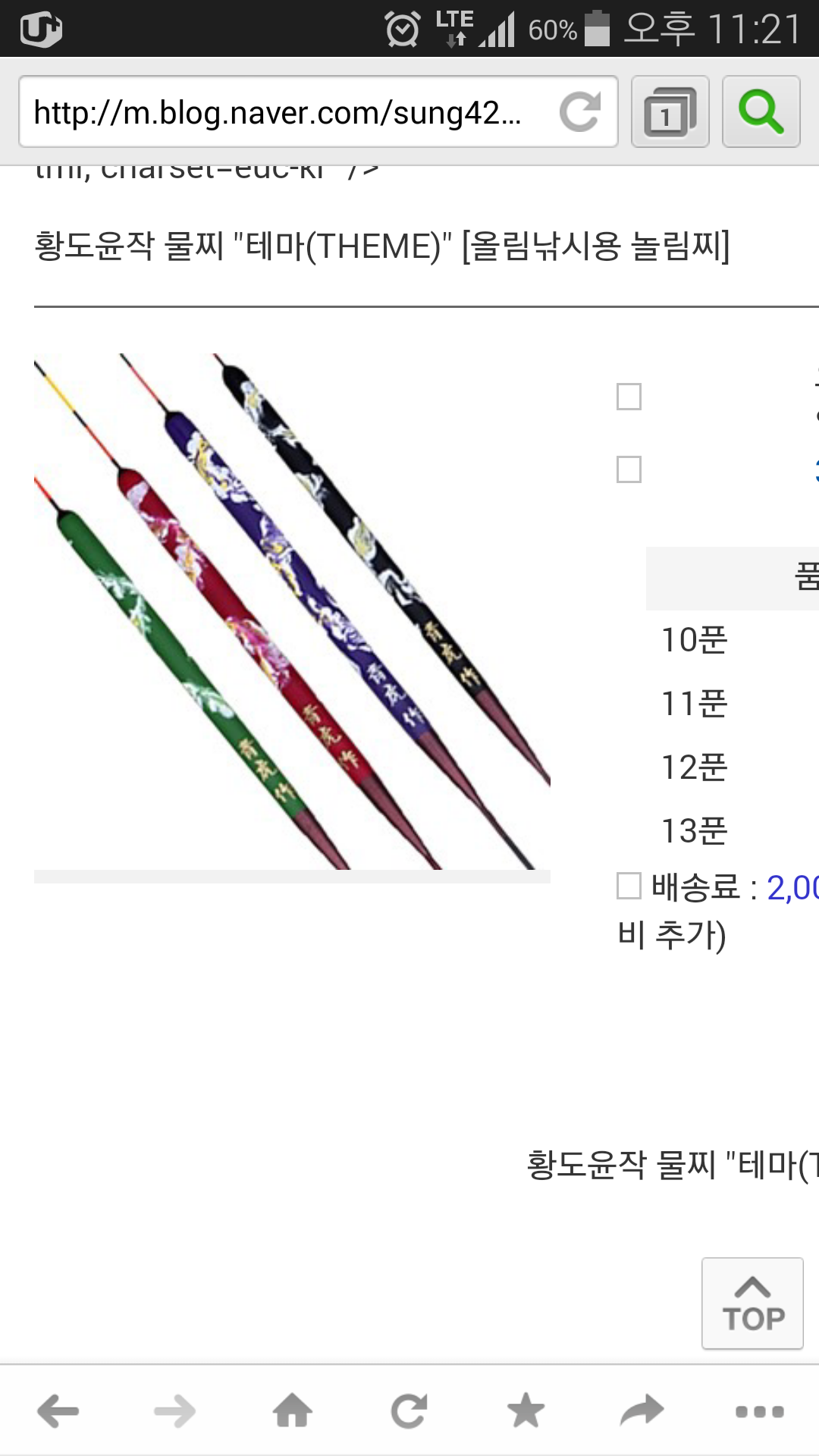Reload page from address bar icon

coord(580,111)
